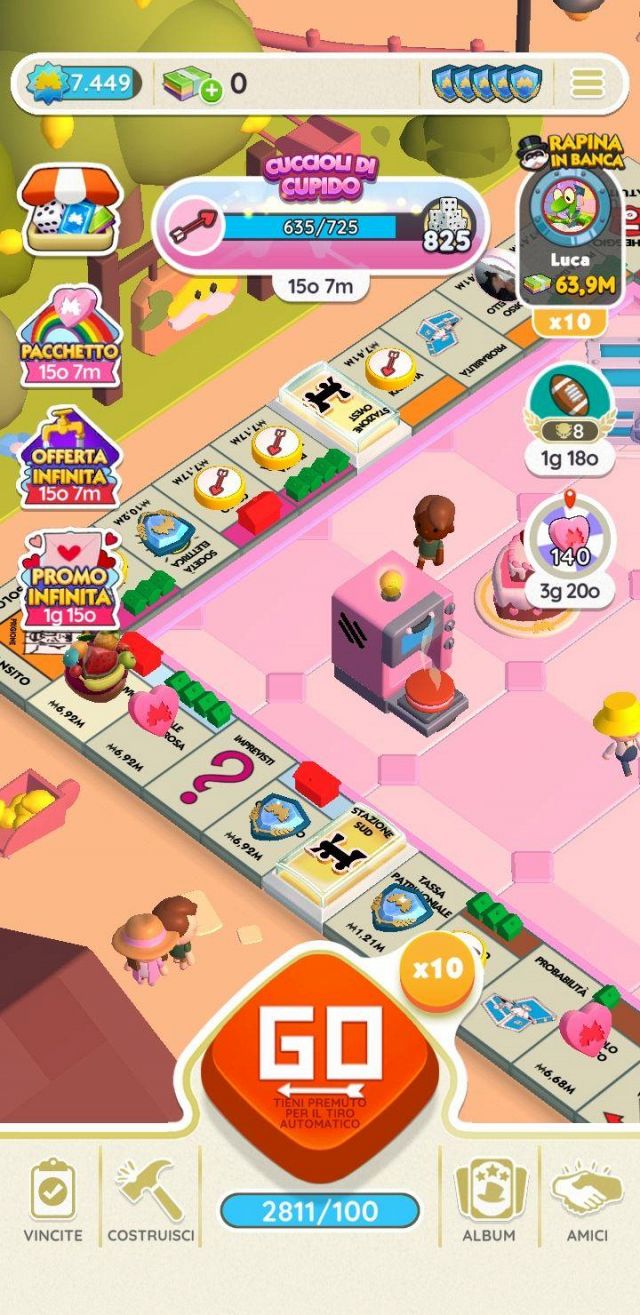Open the sticker Album
640x1315 pixels.
(x=488, y=1200)
